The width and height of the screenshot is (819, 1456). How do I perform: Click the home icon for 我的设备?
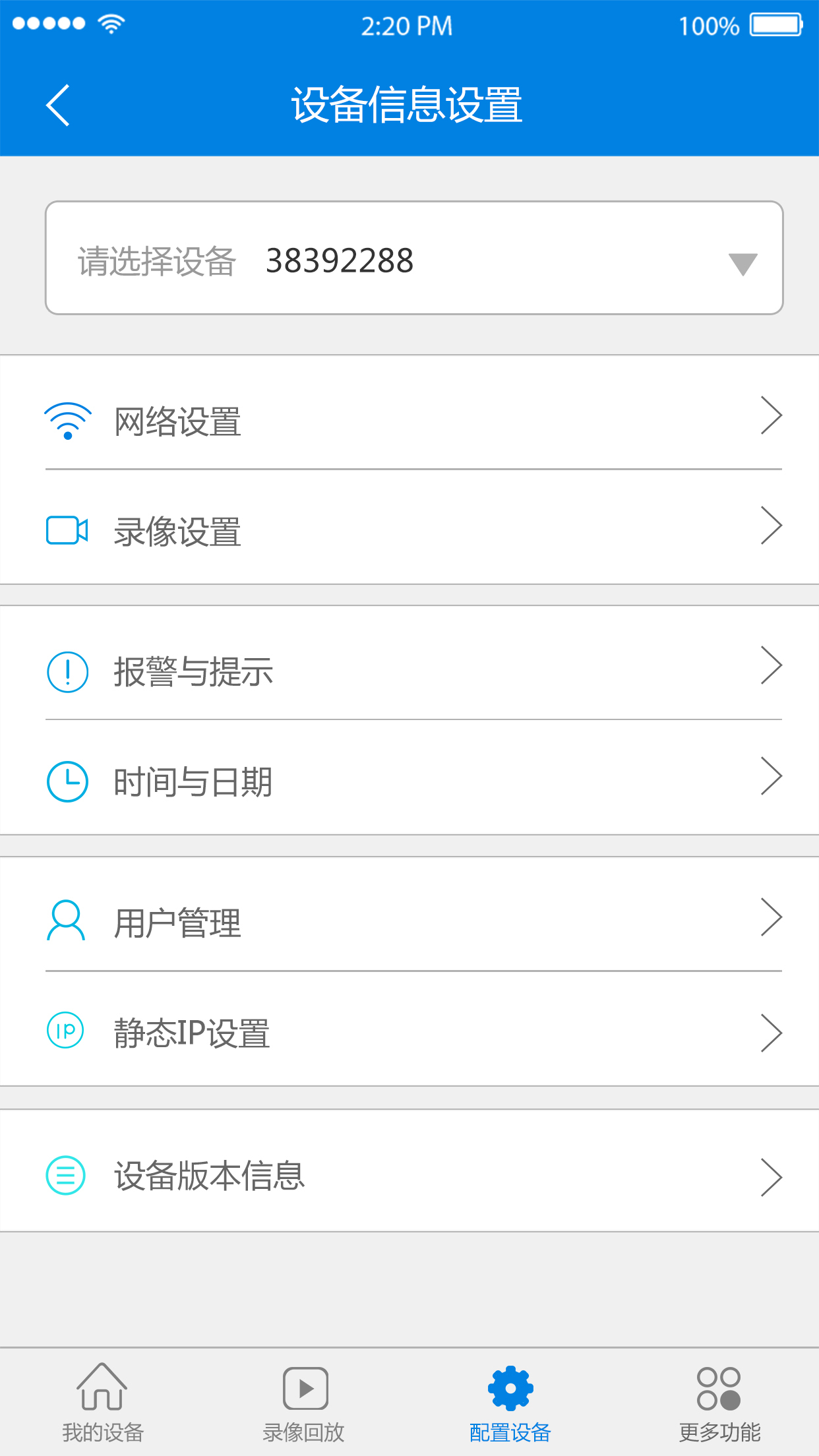102,1386
